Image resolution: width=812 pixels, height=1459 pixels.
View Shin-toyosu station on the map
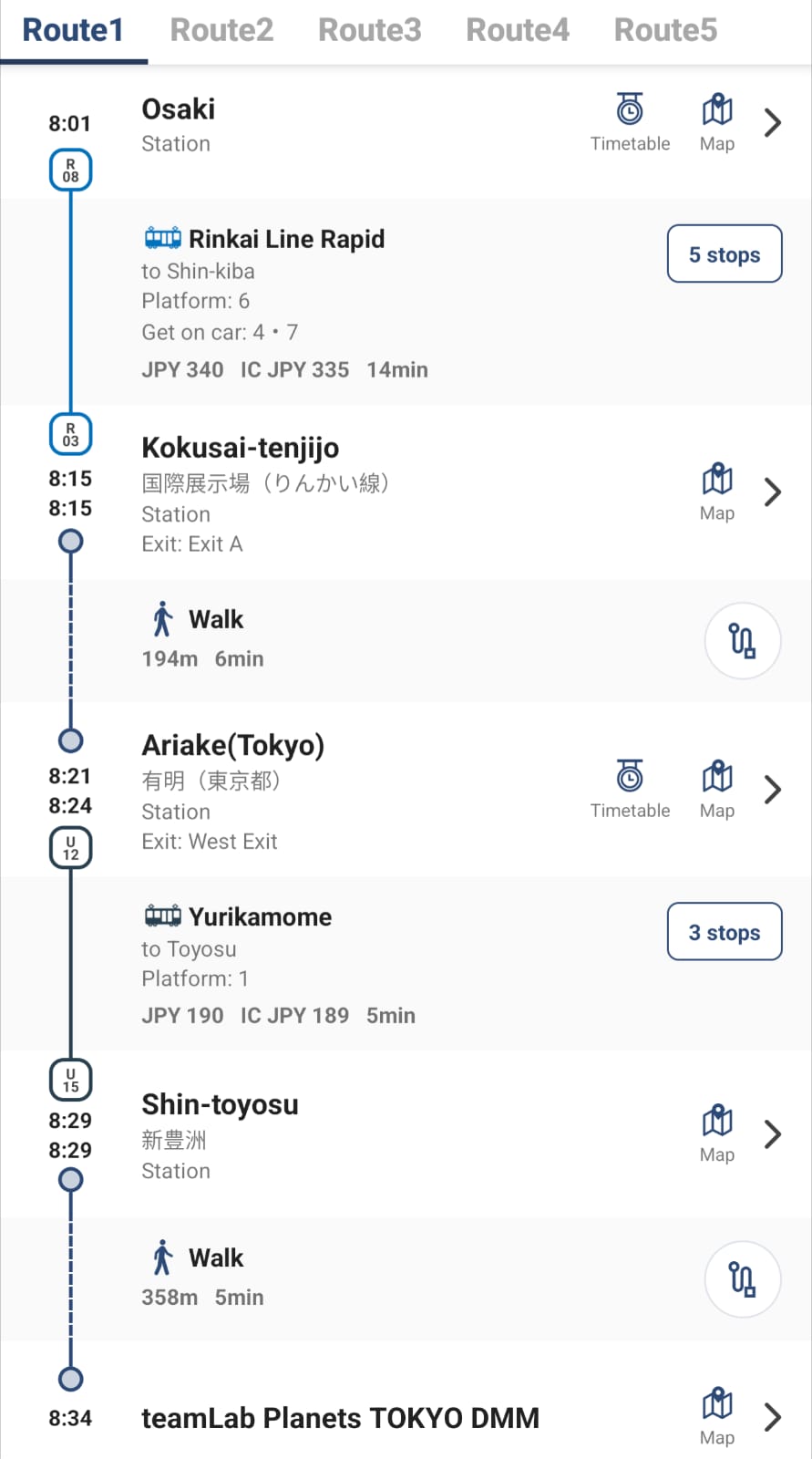[717, 1133]
